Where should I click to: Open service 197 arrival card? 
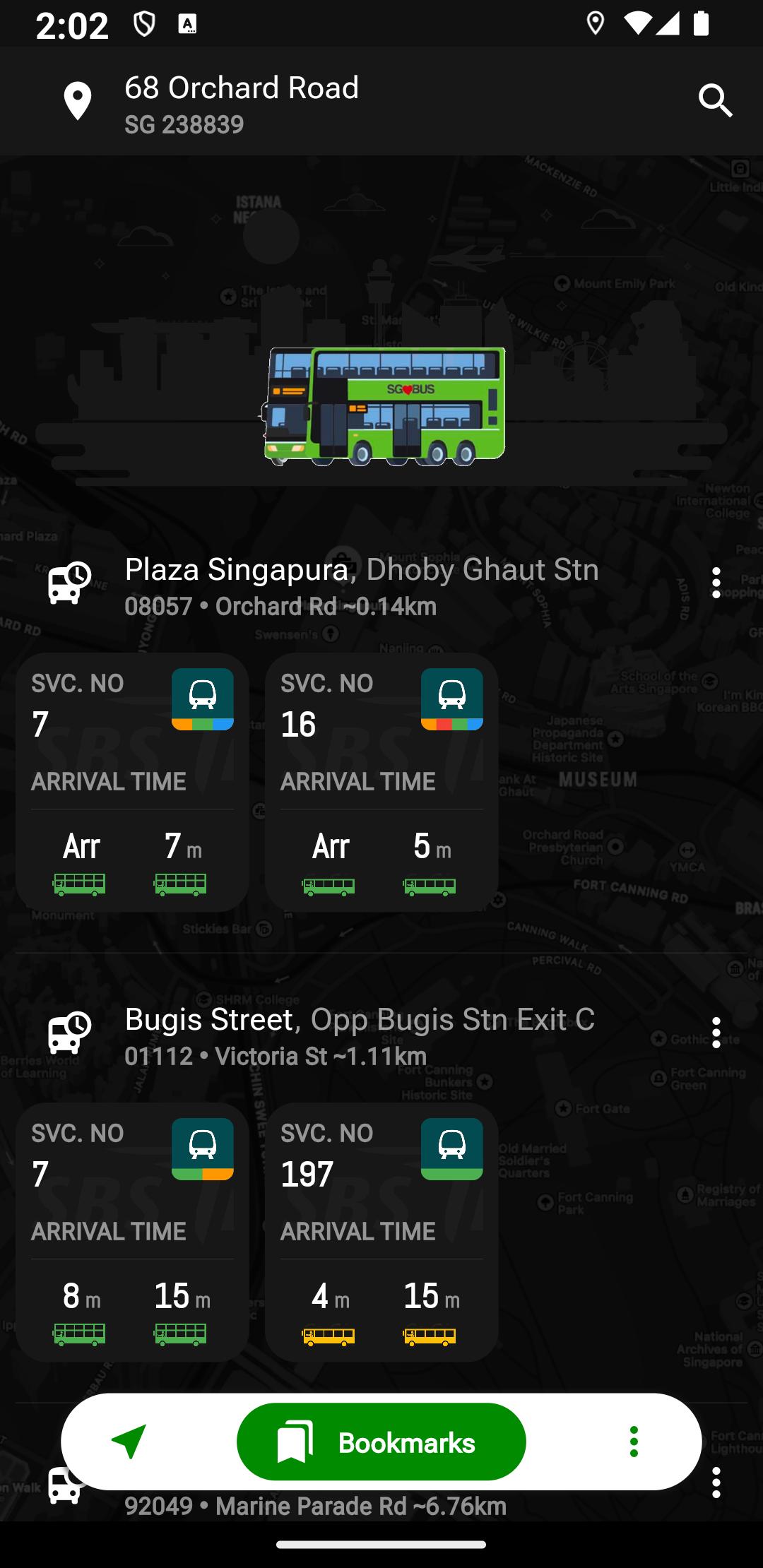coord(381,1232)
